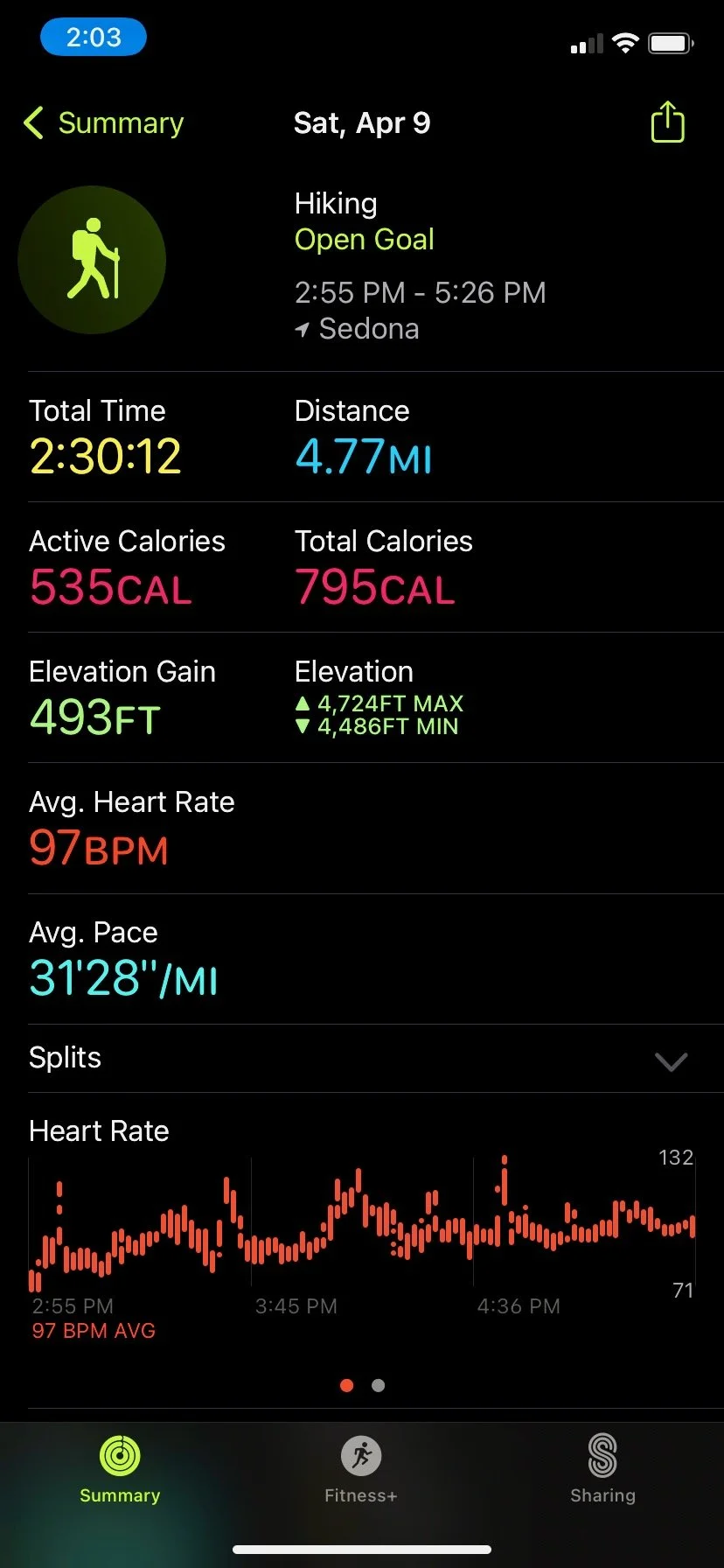
Task: Open the Sharing tab
Action: pyautogui.click(x=602, y=1469)
